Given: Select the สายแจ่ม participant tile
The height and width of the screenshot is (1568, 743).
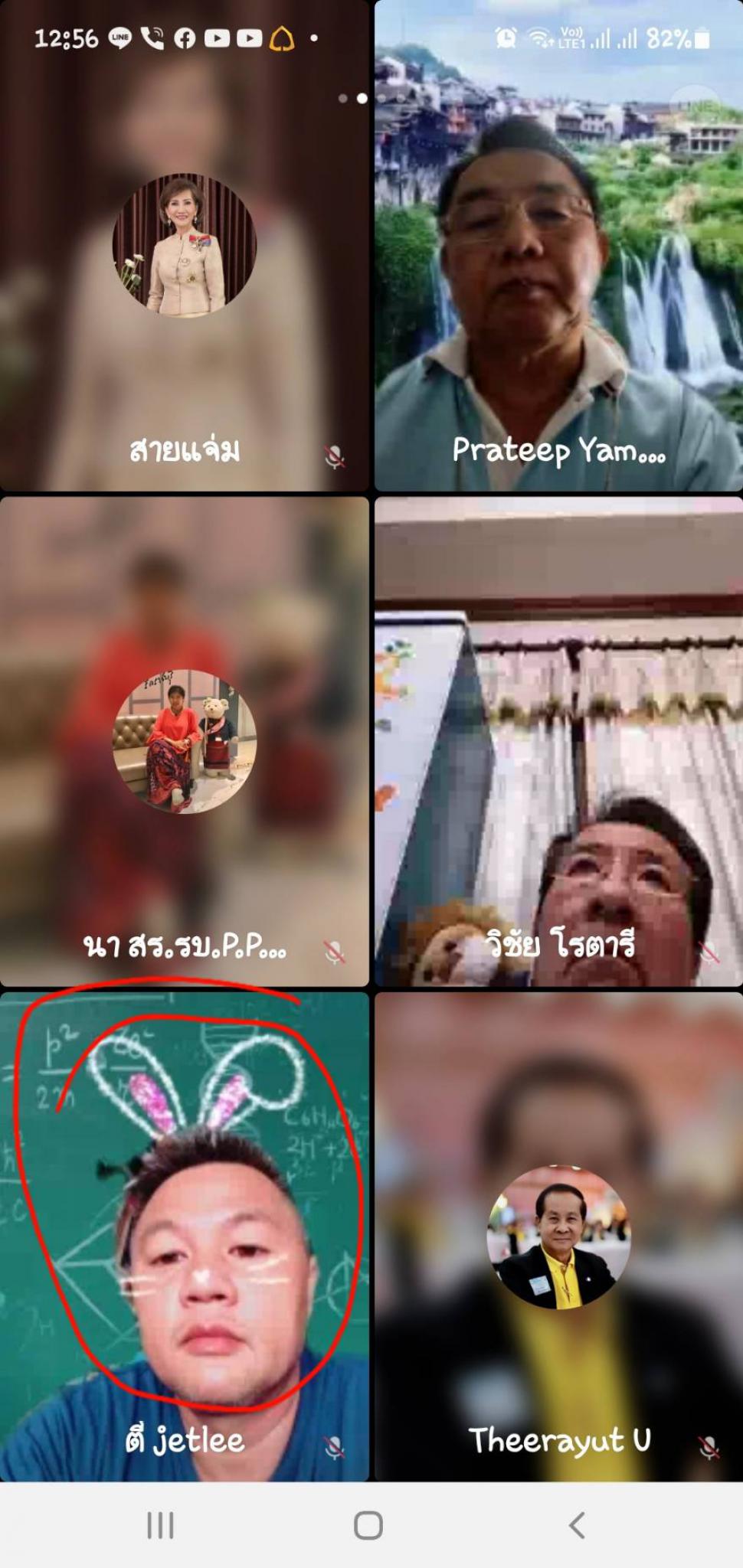Looking at the screenshot, I should click(x=185, y=245).
